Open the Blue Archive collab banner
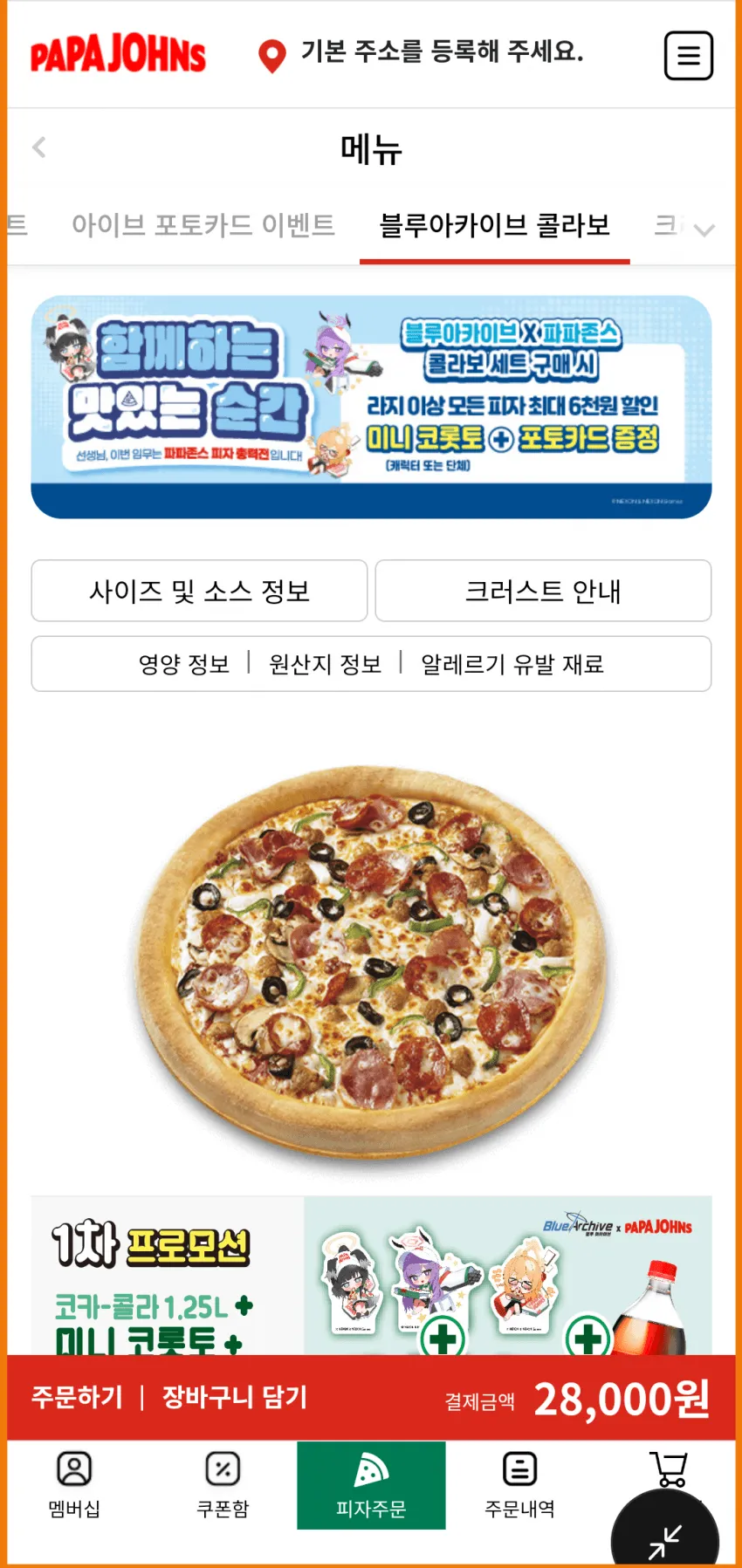Screen dimensions: 742x1568 (371, 406)
